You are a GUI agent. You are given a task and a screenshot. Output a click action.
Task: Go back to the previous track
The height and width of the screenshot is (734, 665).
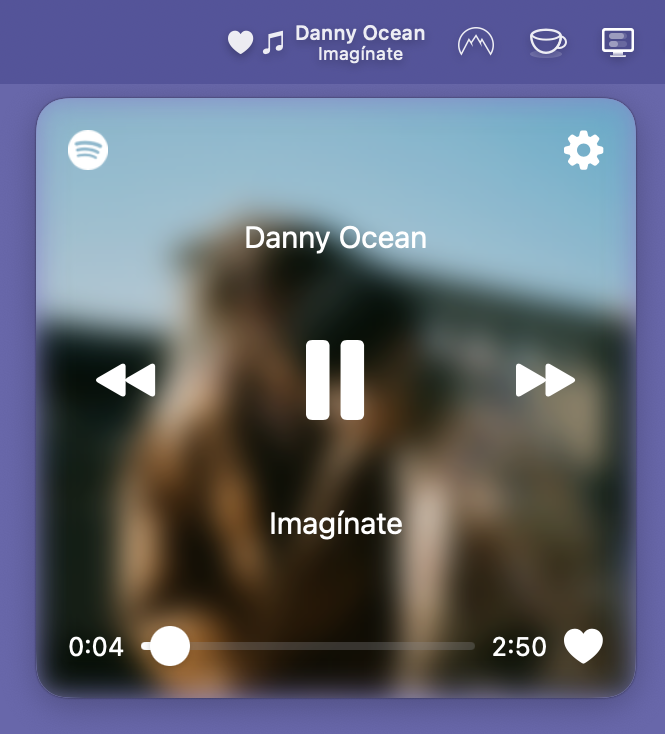126,380
